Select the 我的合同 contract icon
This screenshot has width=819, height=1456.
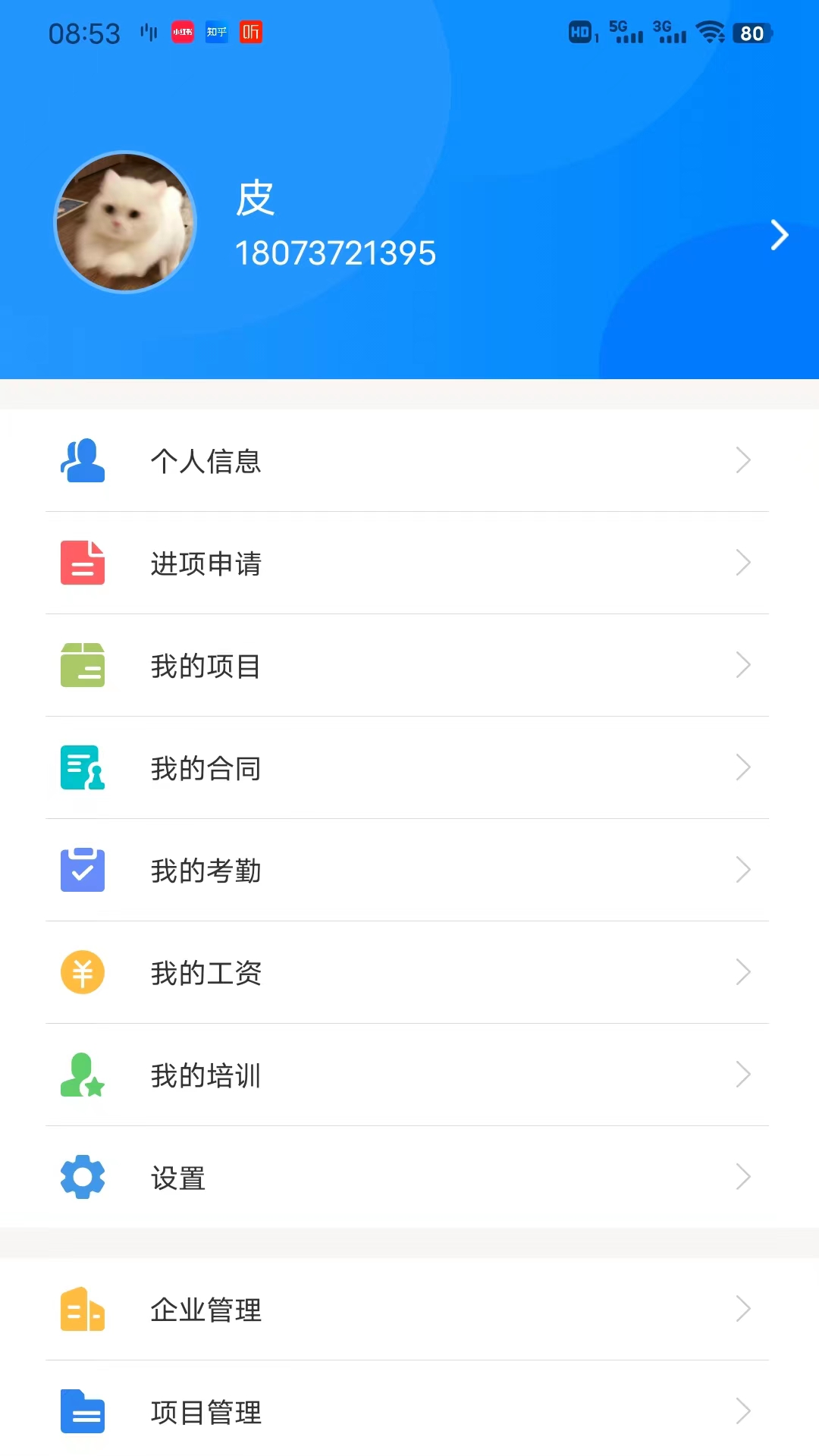[x=82, y=767]
